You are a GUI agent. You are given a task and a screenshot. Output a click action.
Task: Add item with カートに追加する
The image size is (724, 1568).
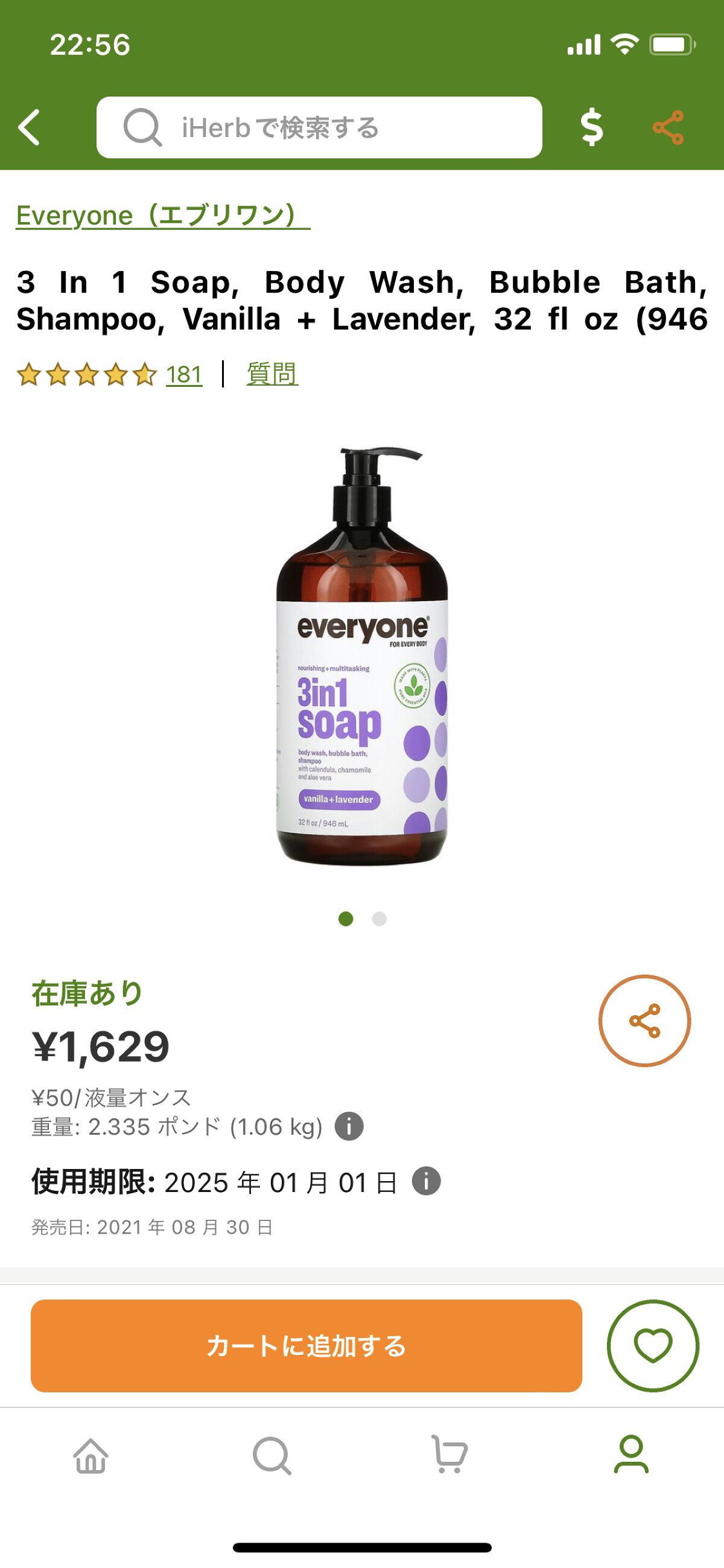tap(306, 1346)
